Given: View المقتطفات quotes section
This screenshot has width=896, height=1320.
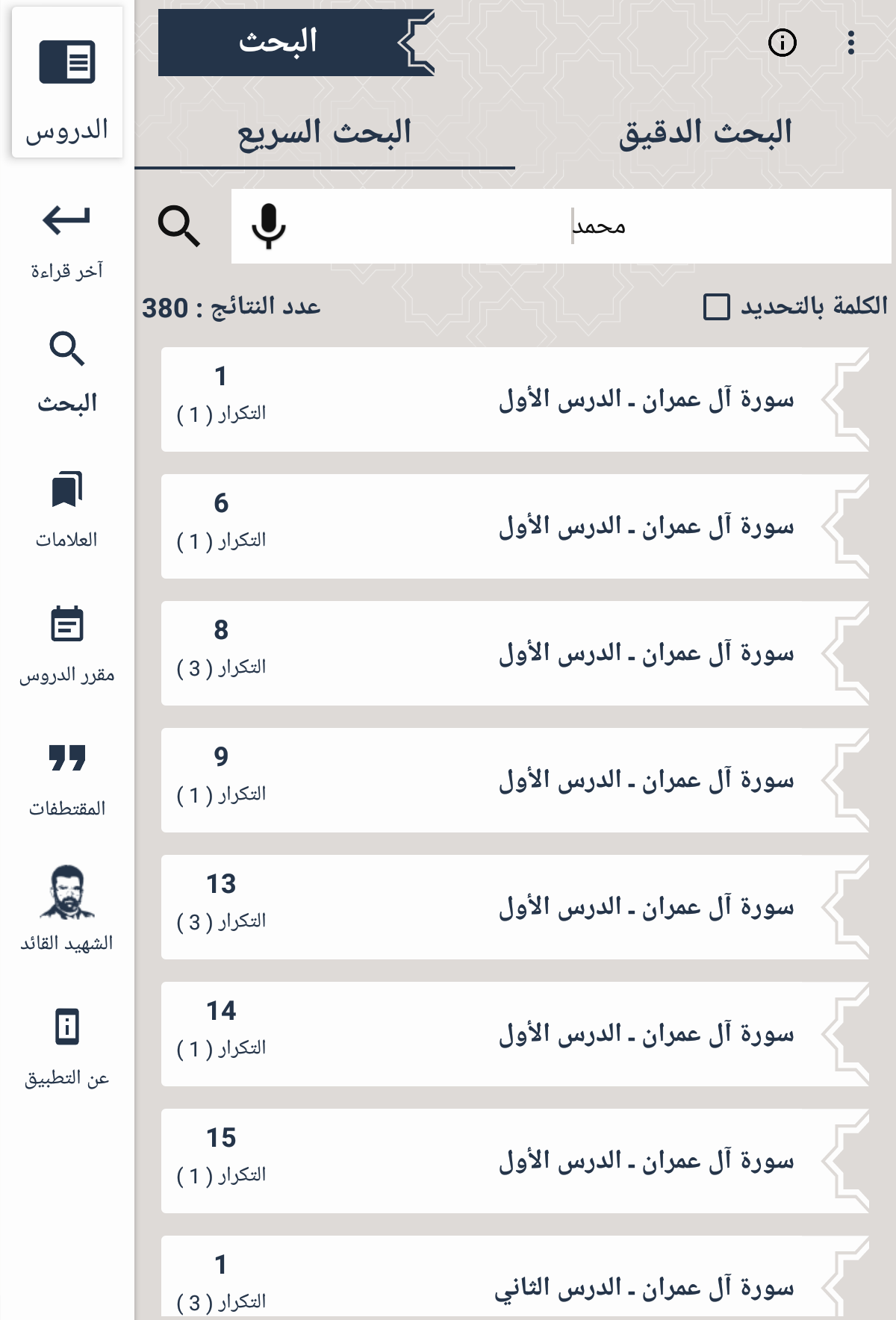Looking at the screenshot, I should pos(67,778).
